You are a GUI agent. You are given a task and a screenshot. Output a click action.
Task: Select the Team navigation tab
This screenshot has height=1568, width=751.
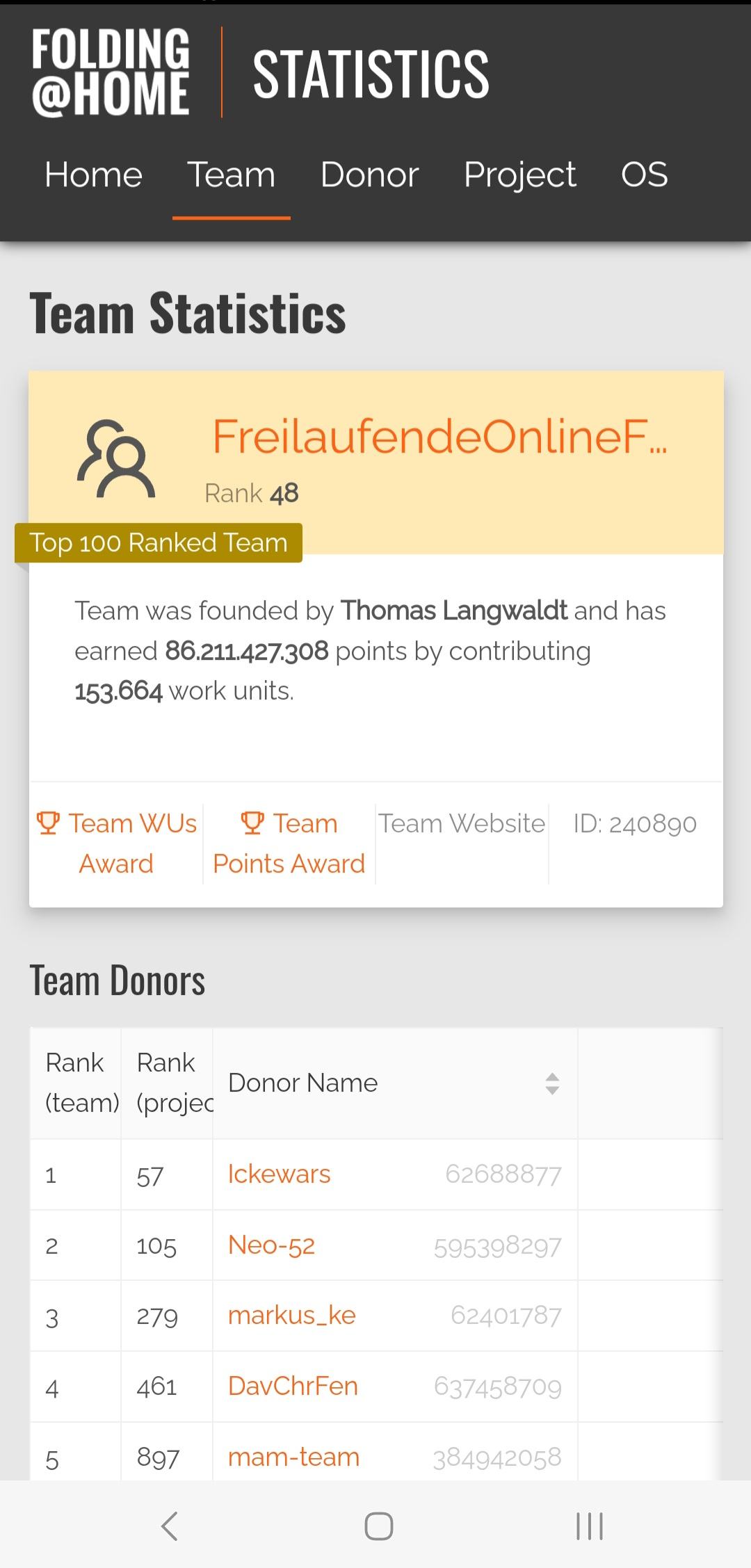click(231, 175)
